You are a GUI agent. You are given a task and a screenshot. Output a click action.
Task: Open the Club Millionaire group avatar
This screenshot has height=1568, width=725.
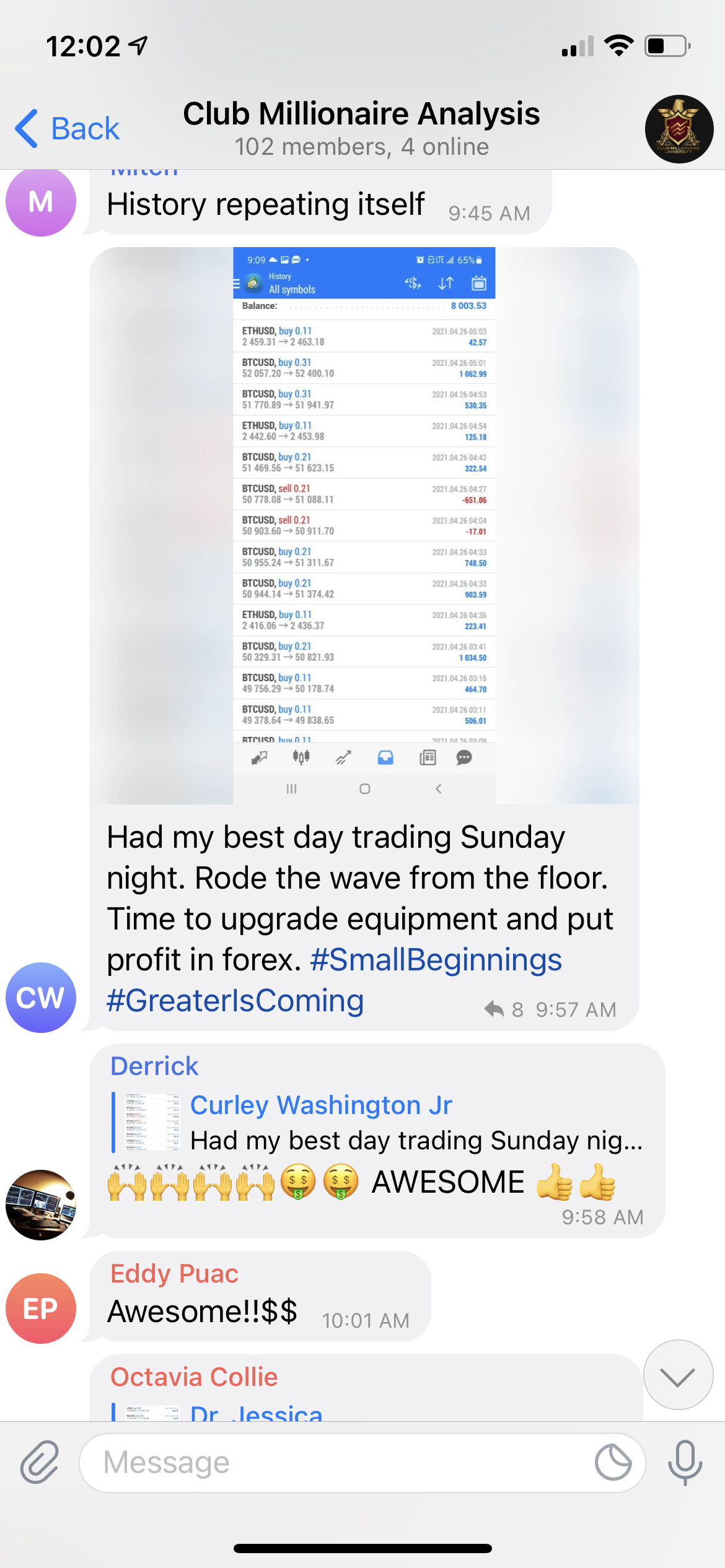pyautogui.click(x=679, y=129)
